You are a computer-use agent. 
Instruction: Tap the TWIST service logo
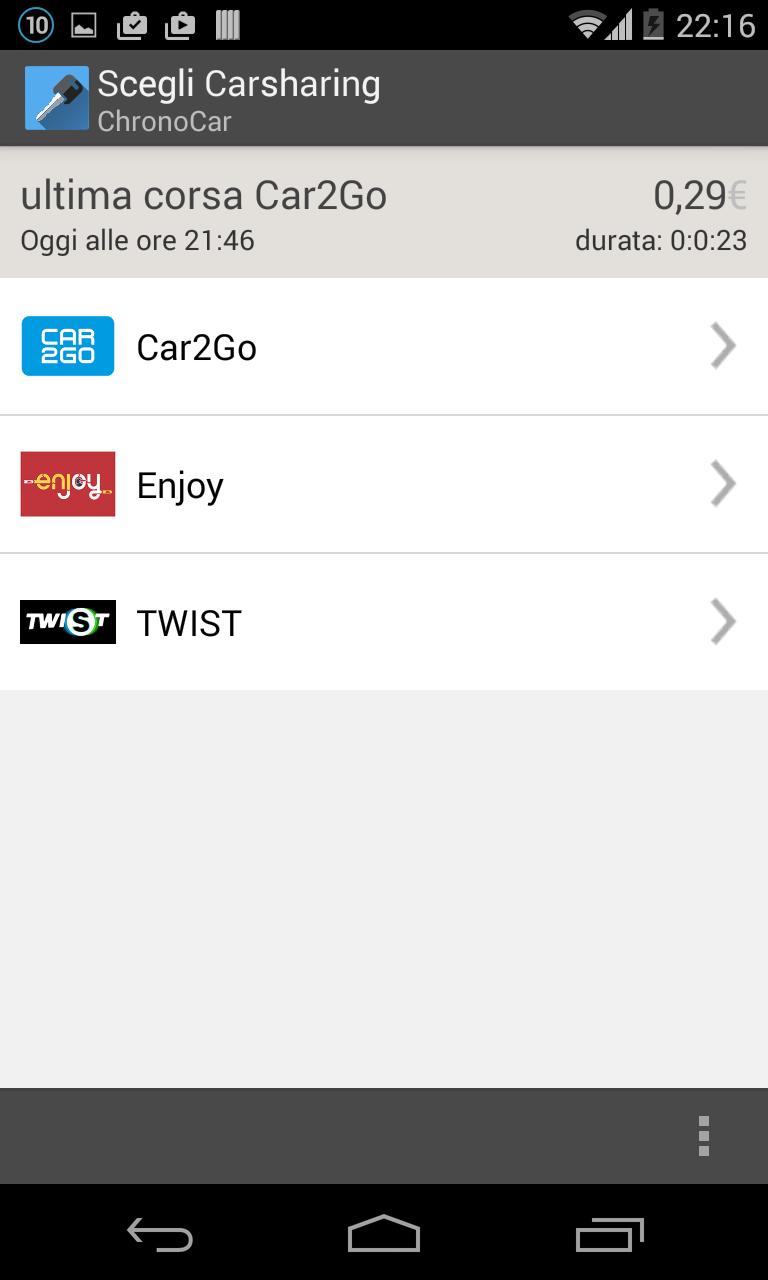click(x=67, y=621)
